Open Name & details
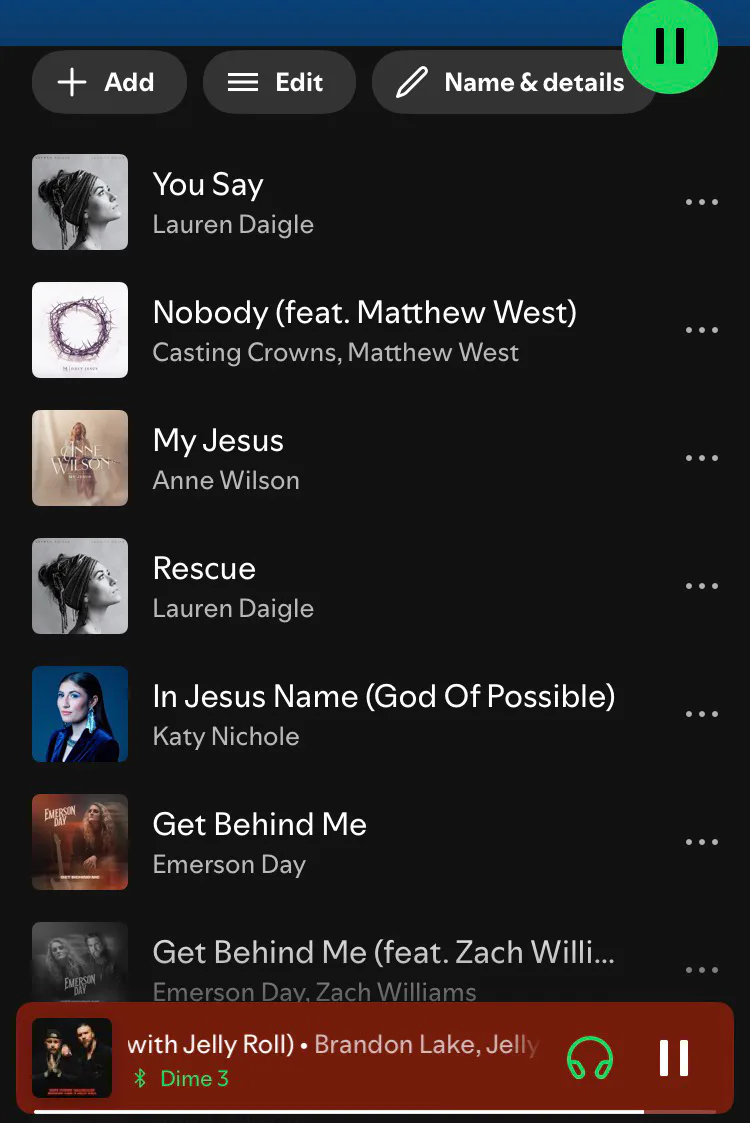The width and height of the screenshot is (750, 1123). pos(512,82)
